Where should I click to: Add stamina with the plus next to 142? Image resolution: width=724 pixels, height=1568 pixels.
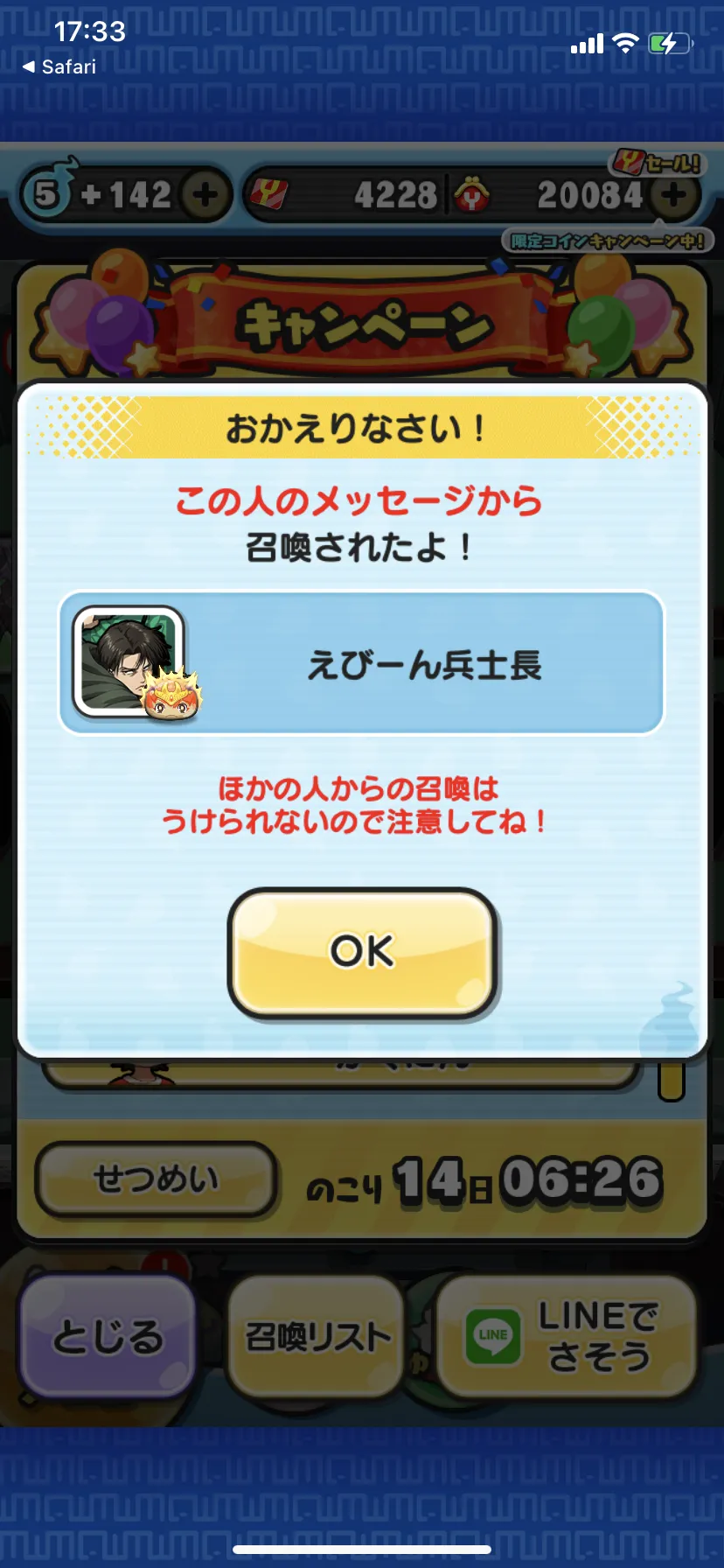click(x=205, y=194)
